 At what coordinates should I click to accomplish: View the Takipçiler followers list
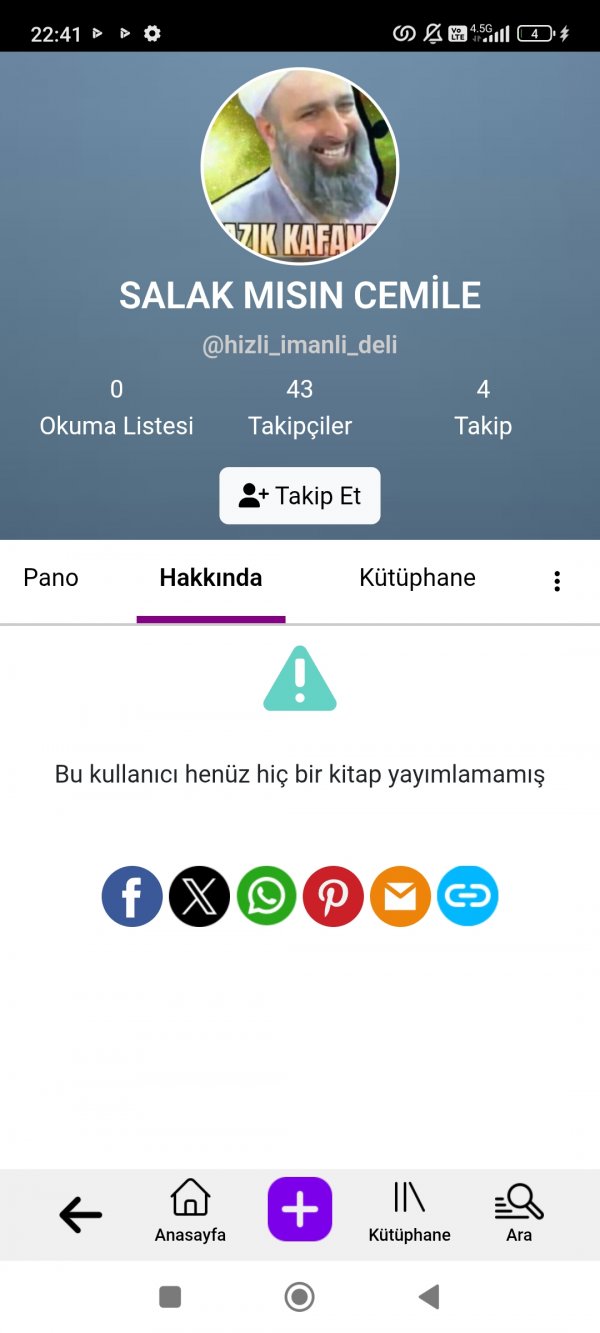[300, 408]
